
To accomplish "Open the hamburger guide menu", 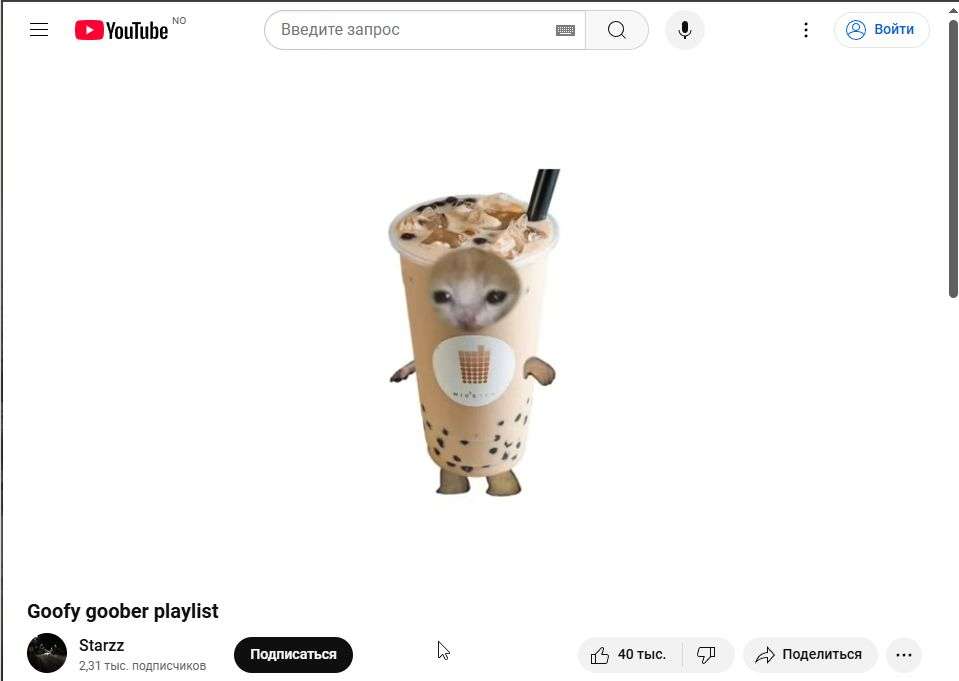I will tap(39, 30).
